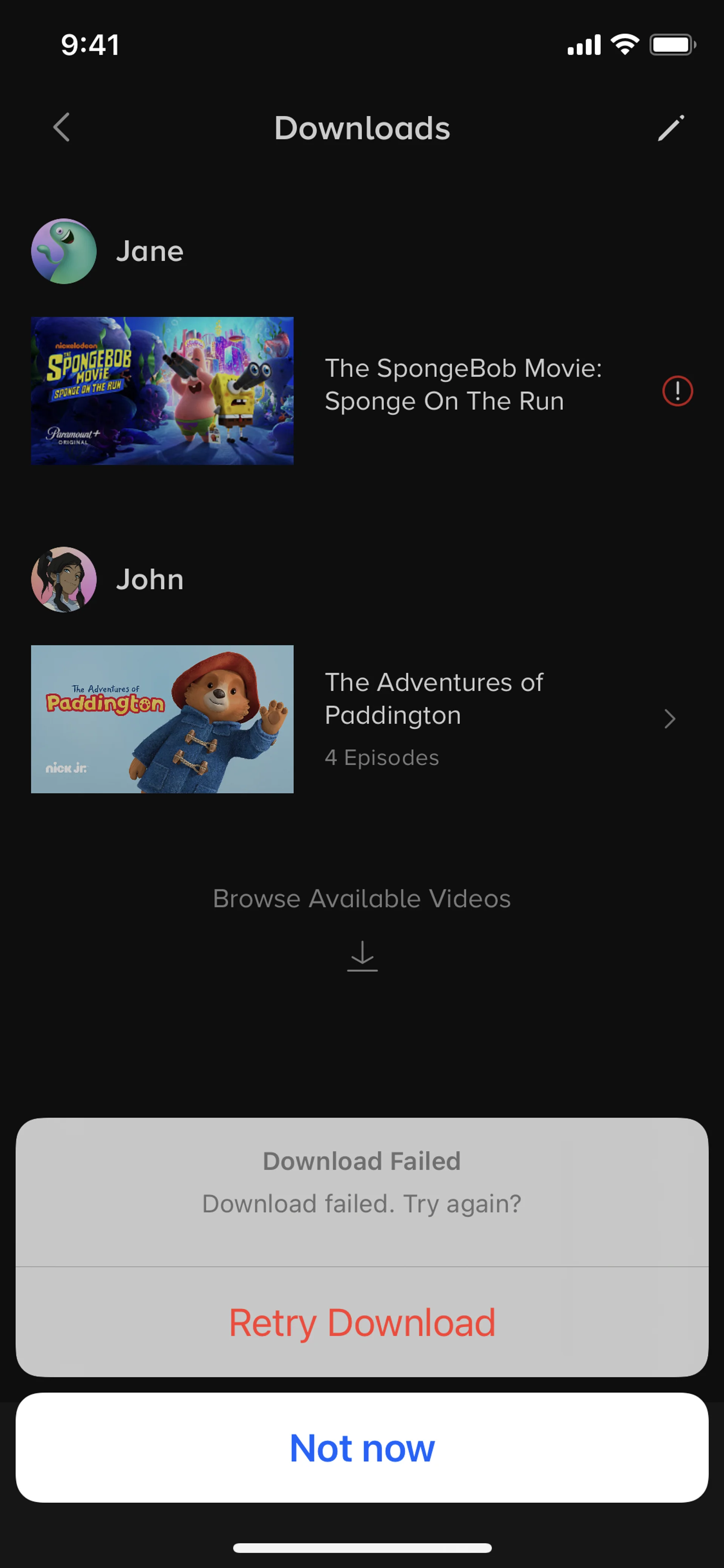The width and height of the screenshot is (724, 1568).
Task: Dismiss the dialog with Not now
Action: [x=362, y=1447]
